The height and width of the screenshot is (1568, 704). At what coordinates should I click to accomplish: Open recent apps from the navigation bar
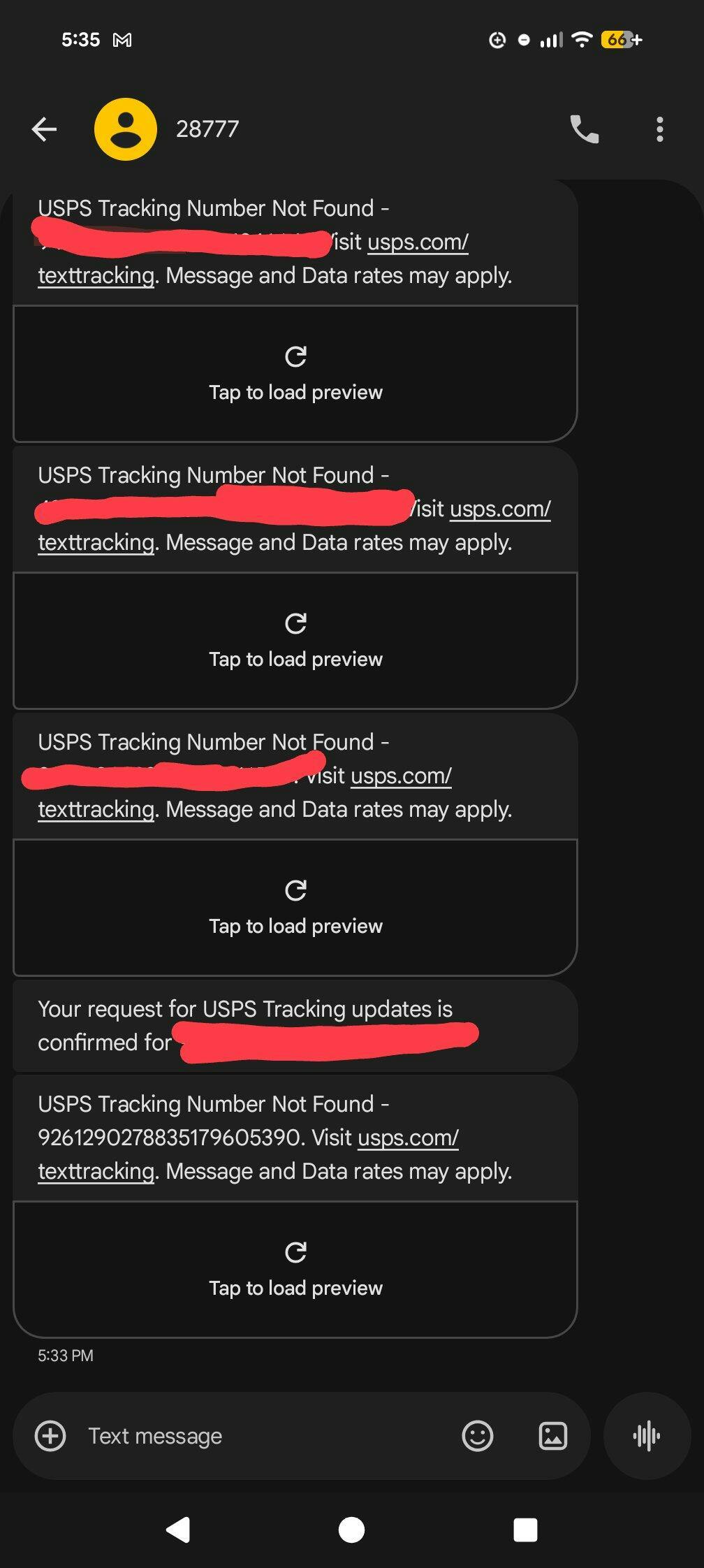[x=525, y=1530]
